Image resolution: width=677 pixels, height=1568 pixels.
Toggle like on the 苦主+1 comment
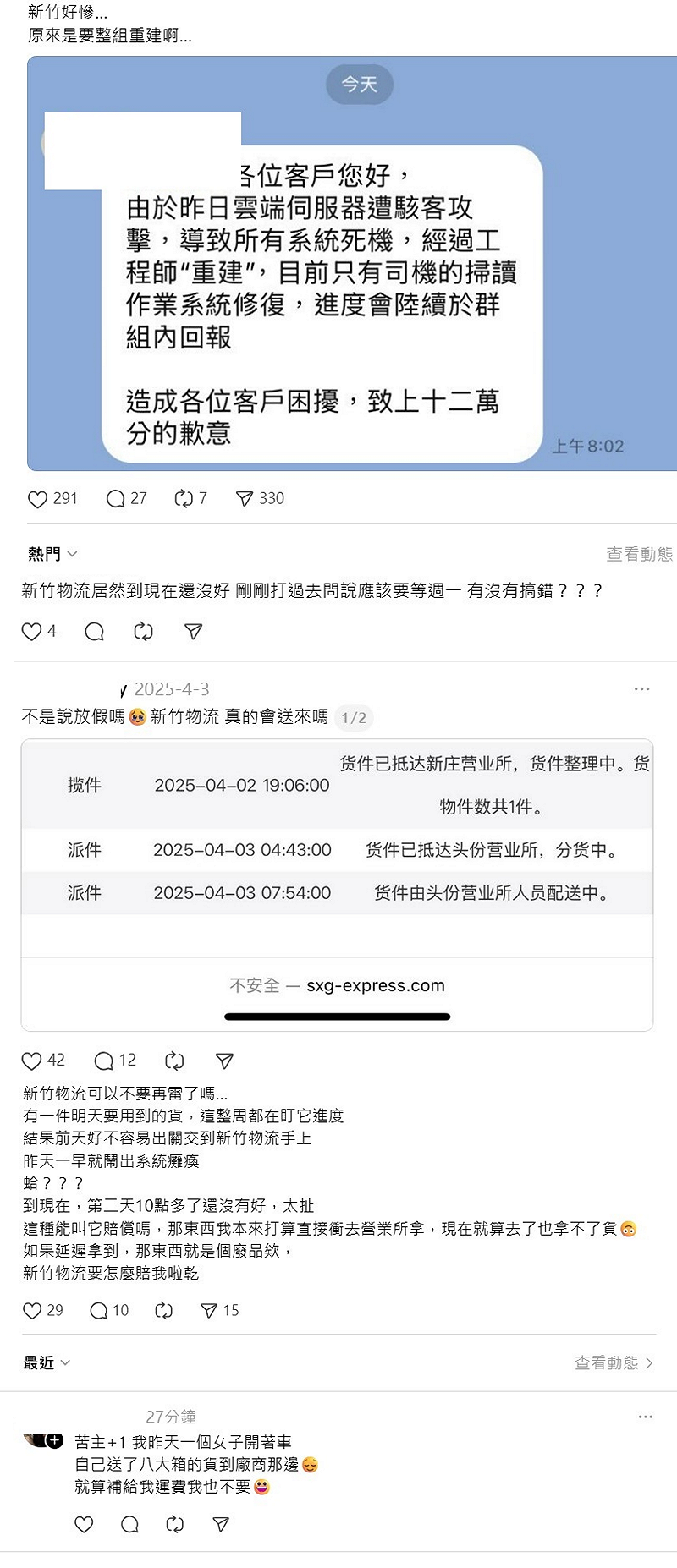(x=83, y=1525)
